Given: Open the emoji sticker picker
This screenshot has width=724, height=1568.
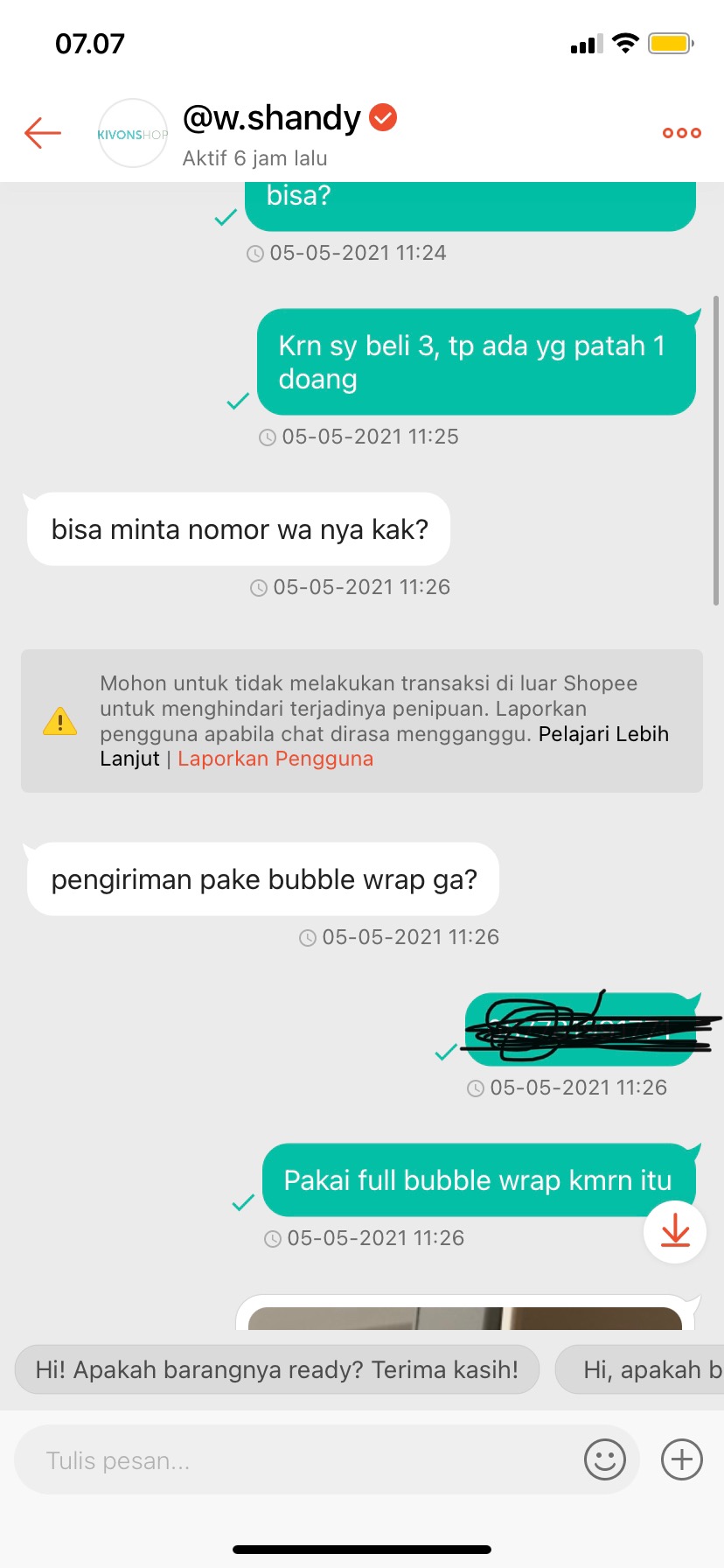Looking at the screenshot, I should click(604, 1459).
